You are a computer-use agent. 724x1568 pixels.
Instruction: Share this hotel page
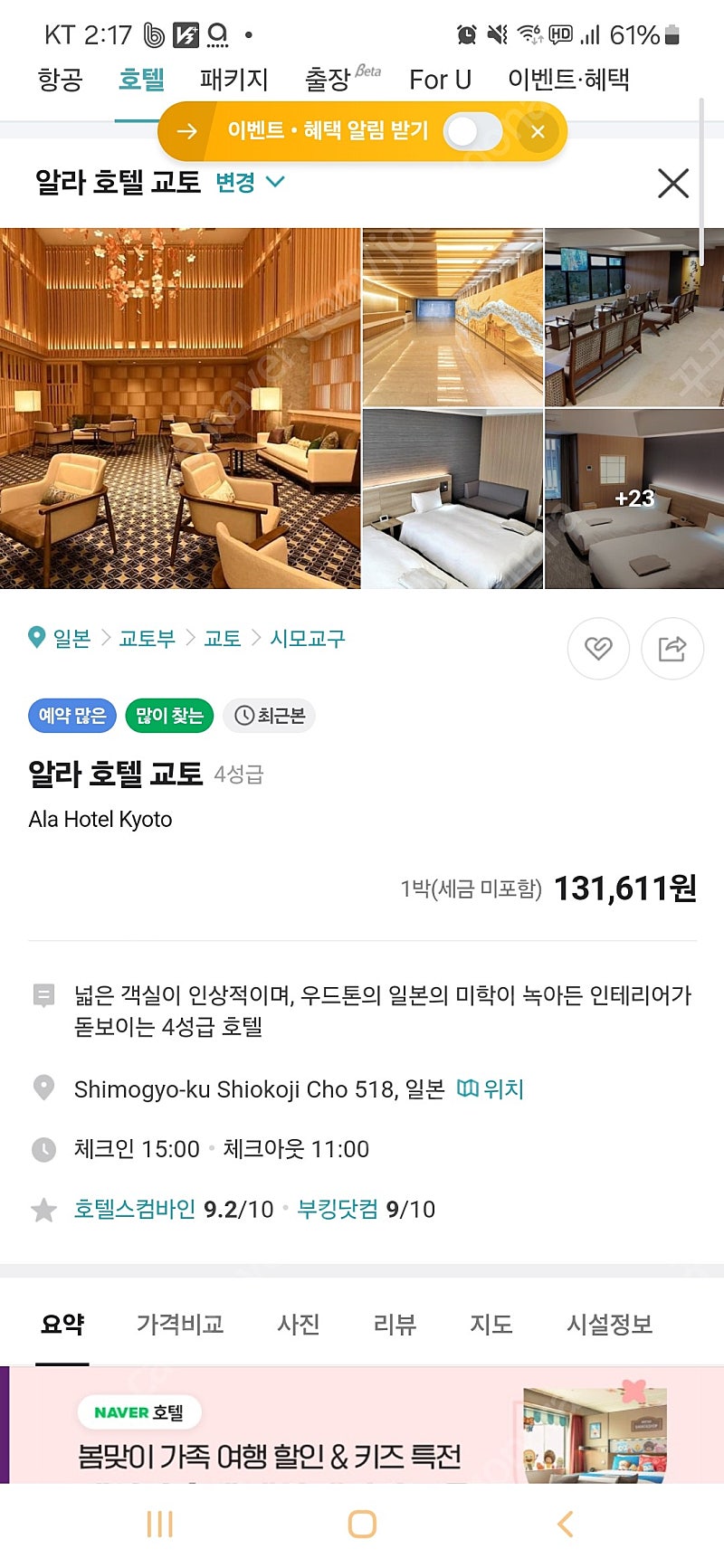[672, 649]
